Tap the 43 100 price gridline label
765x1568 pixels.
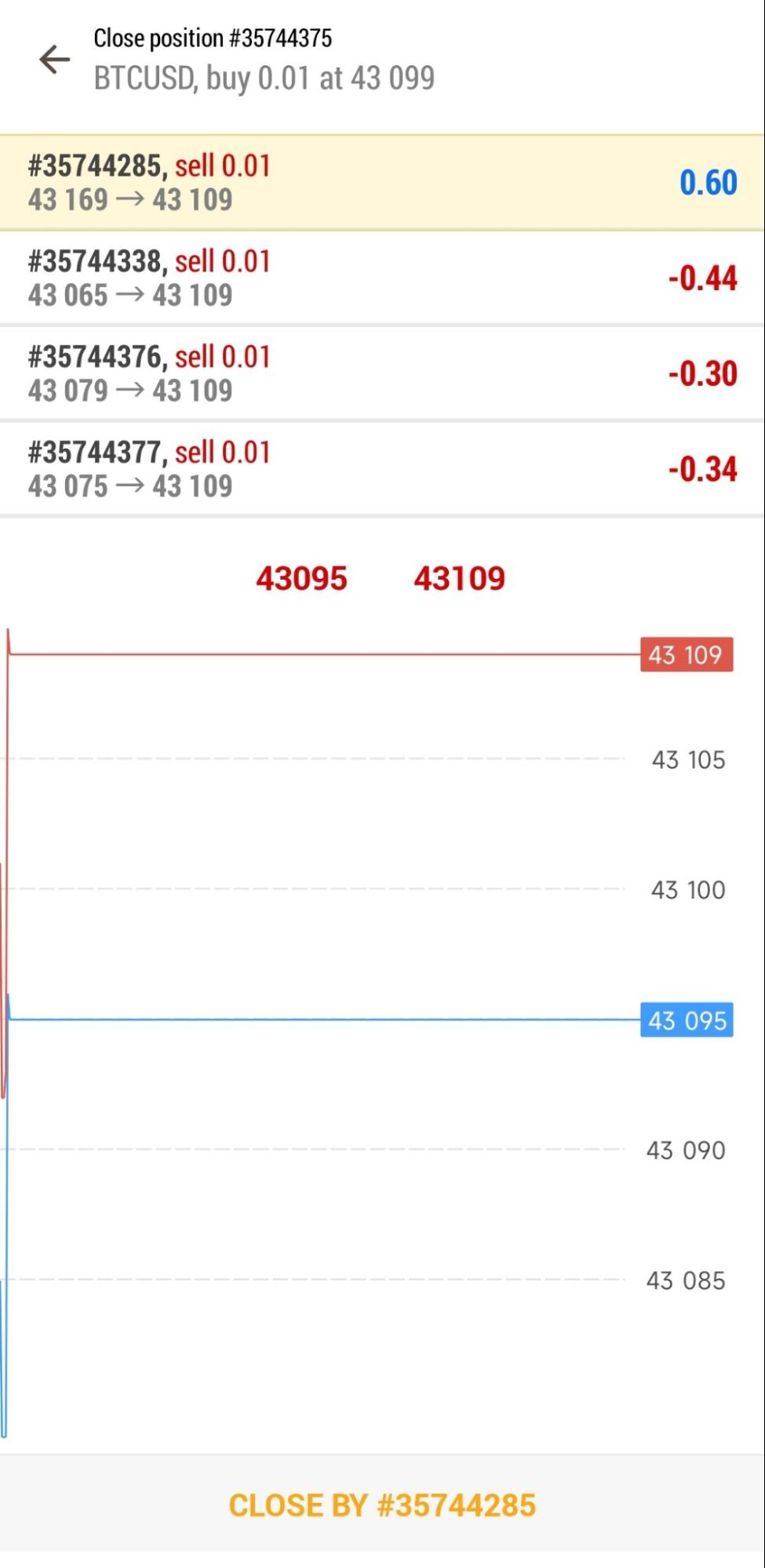(x=687, y=890)
